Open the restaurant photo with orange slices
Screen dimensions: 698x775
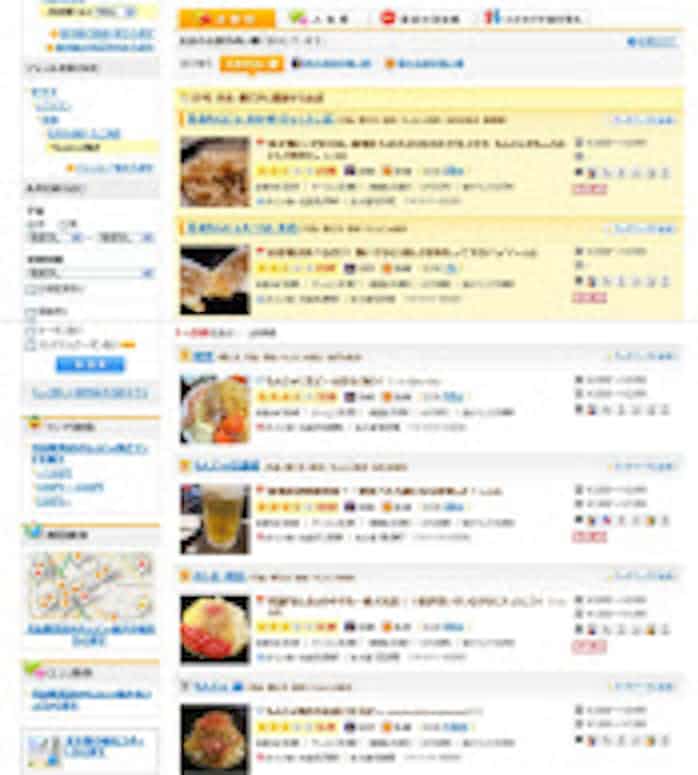214,409
